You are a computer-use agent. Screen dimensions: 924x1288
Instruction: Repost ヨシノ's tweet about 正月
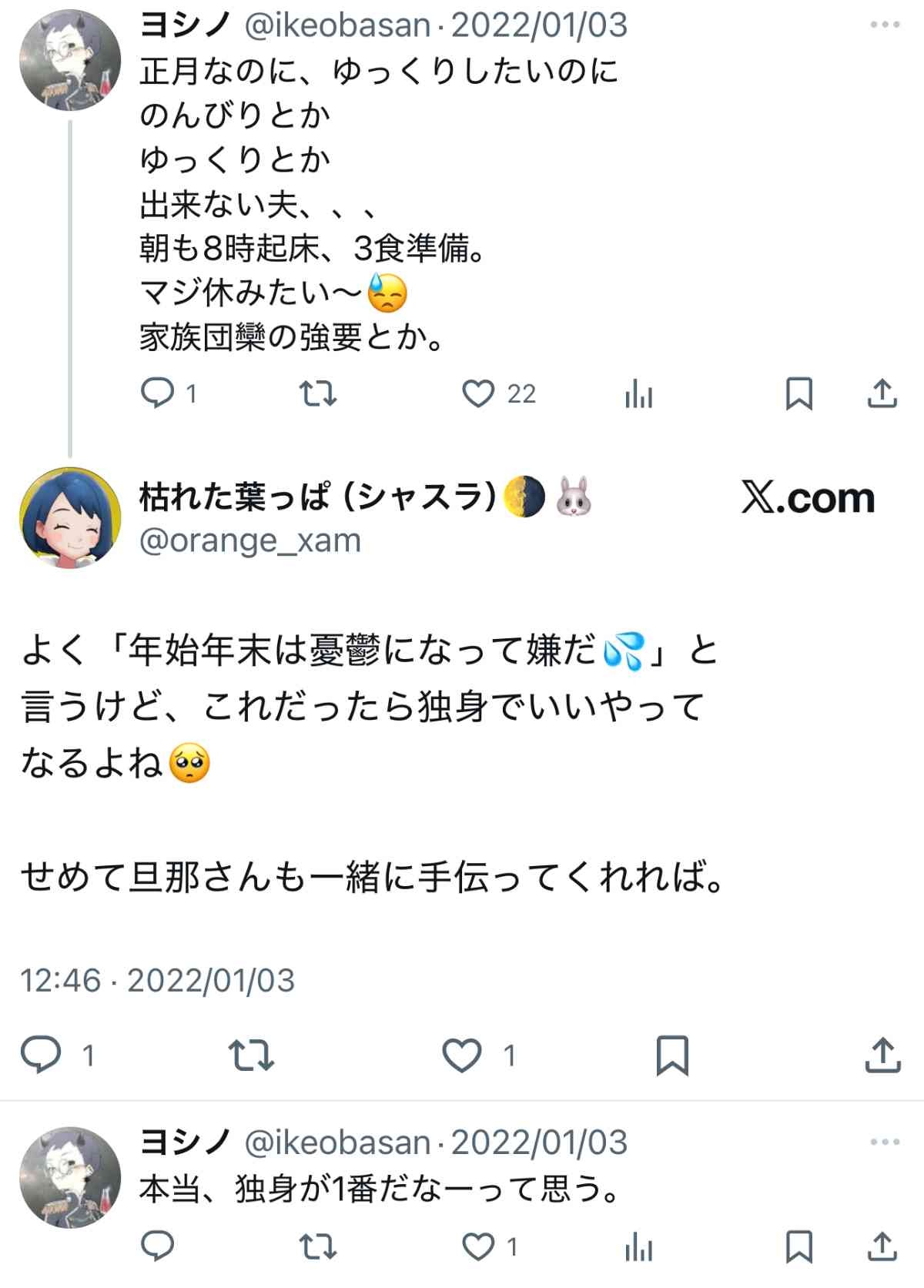pos(317,394)
